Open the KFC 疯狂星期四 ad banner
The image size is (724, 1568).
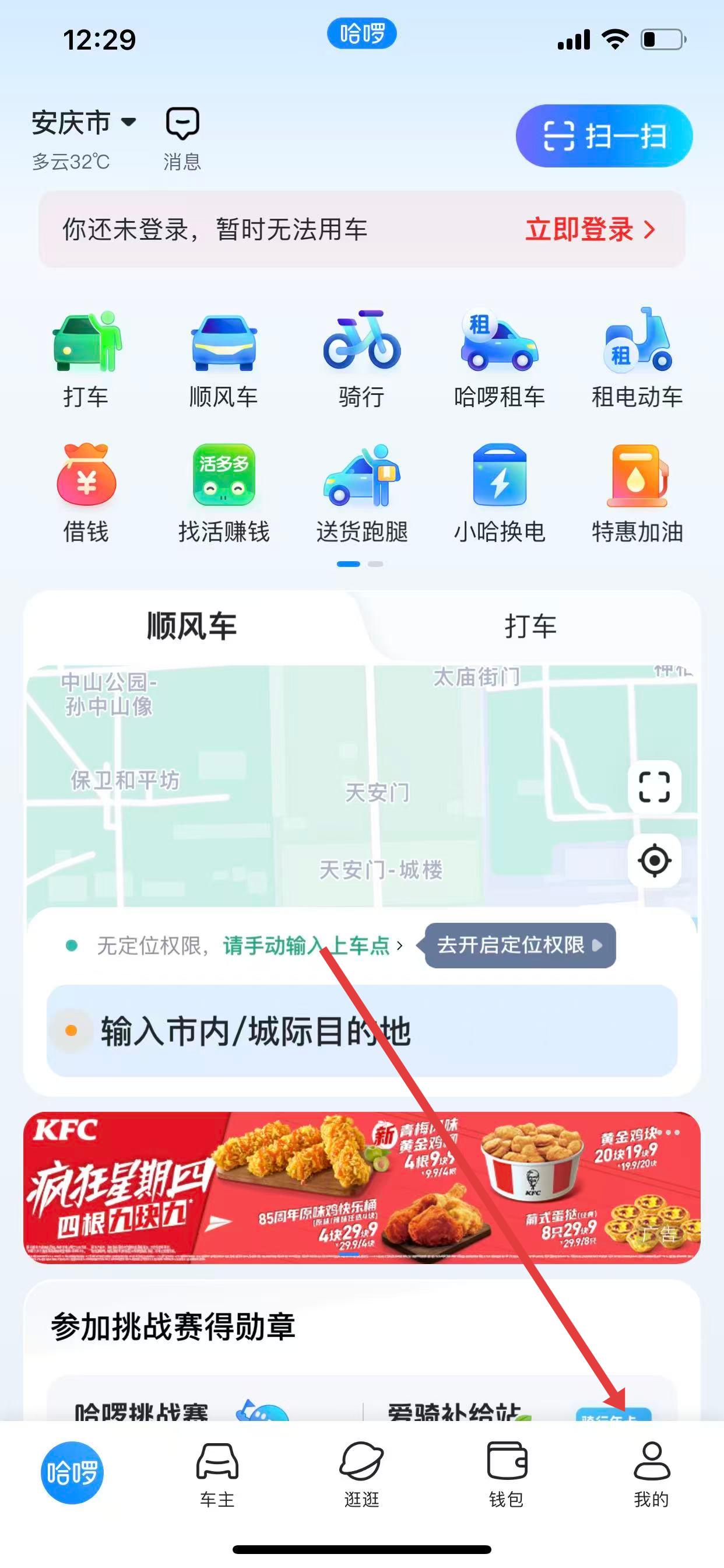(361, 1188)
